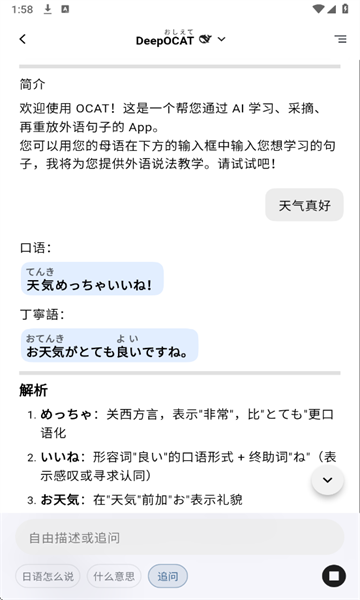The image size is (360, 600).
Task: Jump to bottom with the down-arrow button
Action: coord(327,480)
